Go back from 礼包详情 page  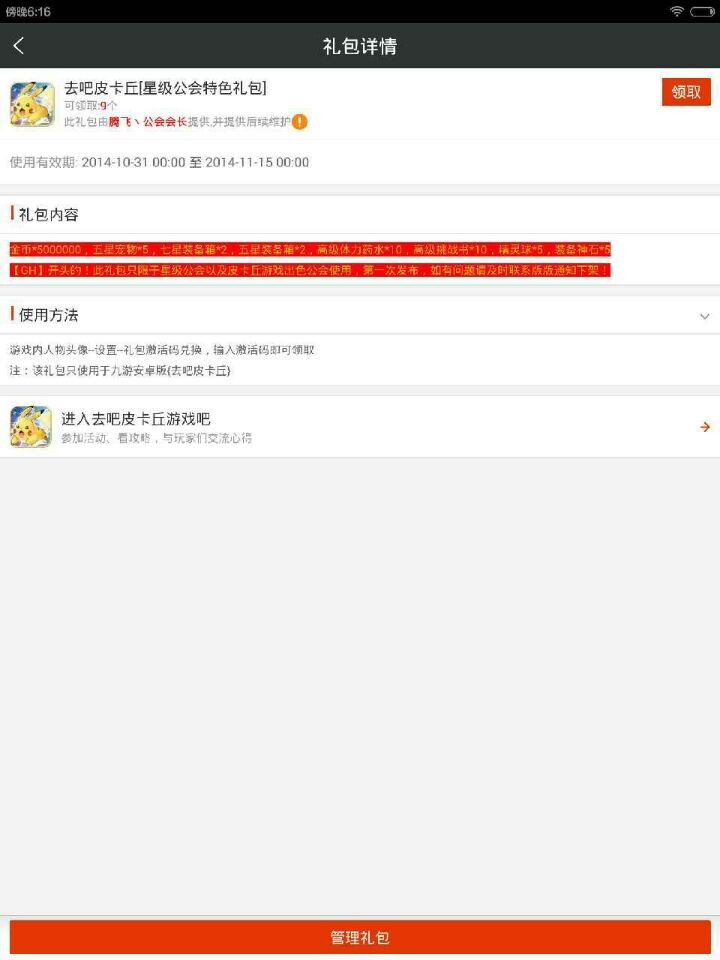point(19,46)
